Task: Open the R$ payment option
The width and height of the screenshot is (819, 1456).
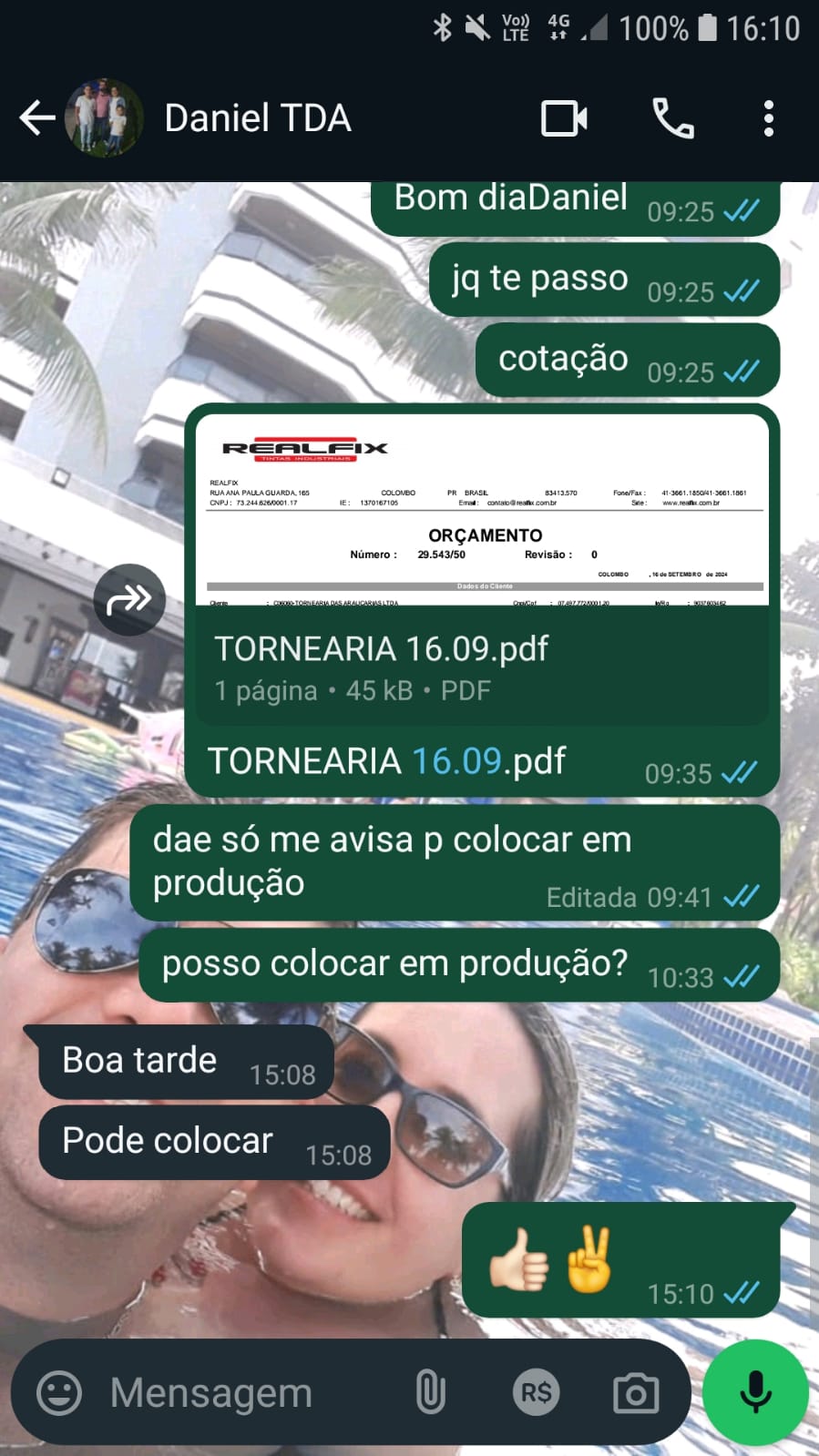Action: click(536, 1393)
